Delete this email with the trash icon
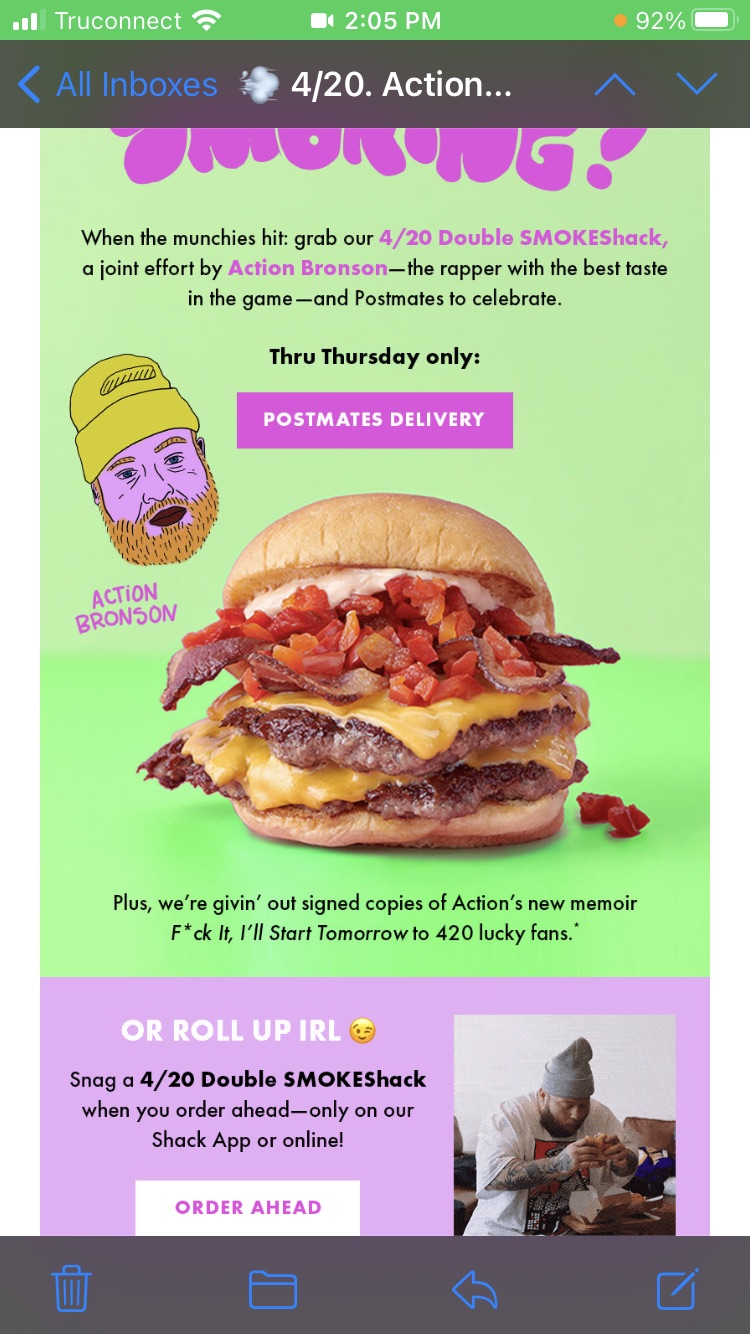This screenshot has height=1334, width=750. coord(71,1287)
